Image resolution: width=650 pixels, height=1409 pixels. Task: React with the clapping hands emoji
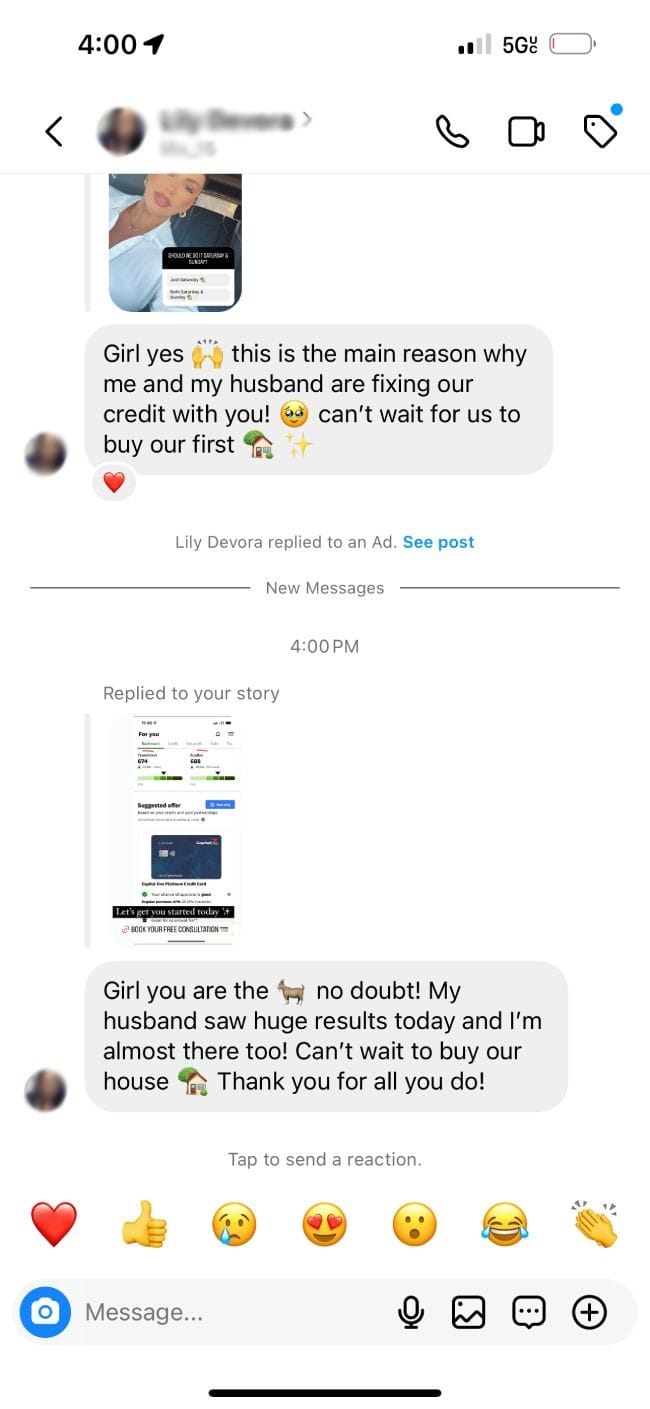(594, 1224)
